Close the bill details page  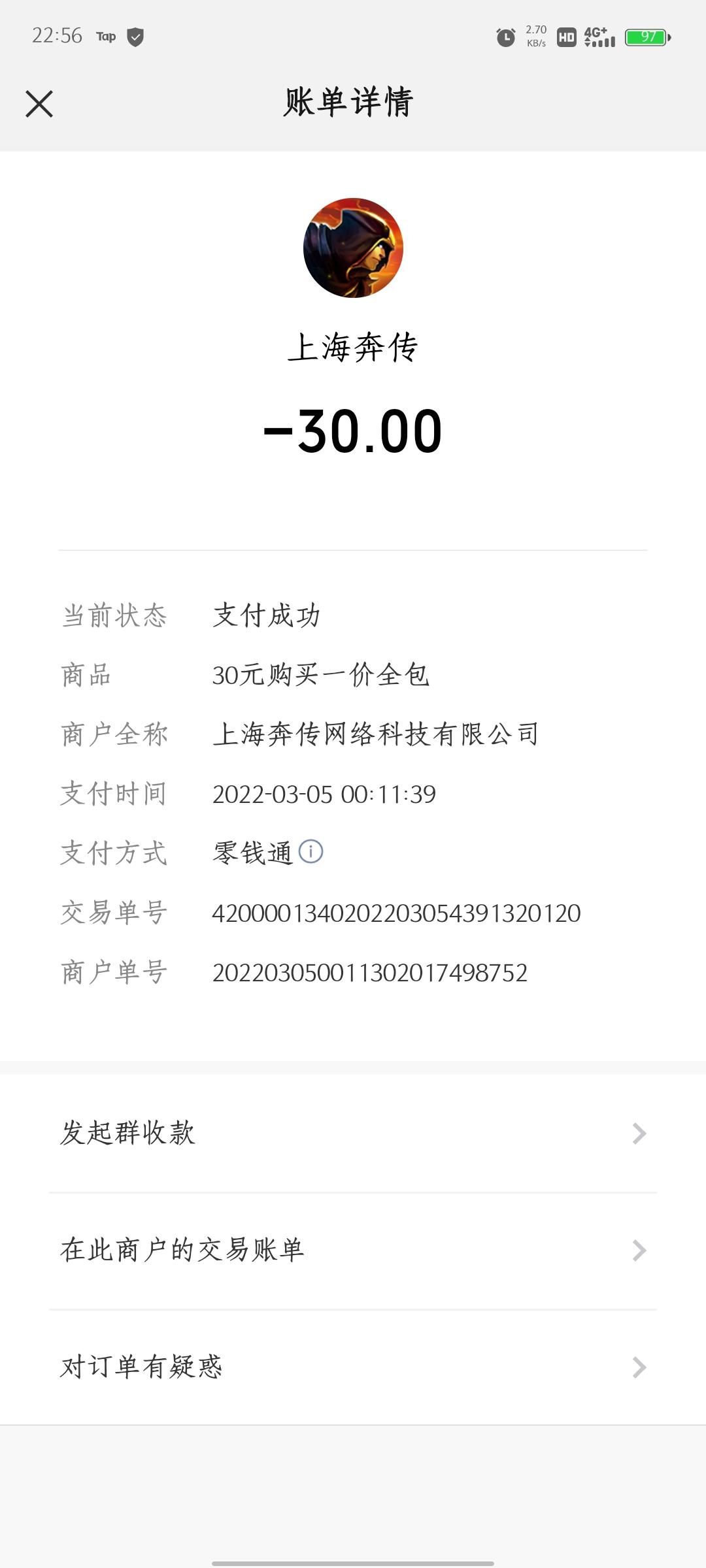(x=39, y=104)
